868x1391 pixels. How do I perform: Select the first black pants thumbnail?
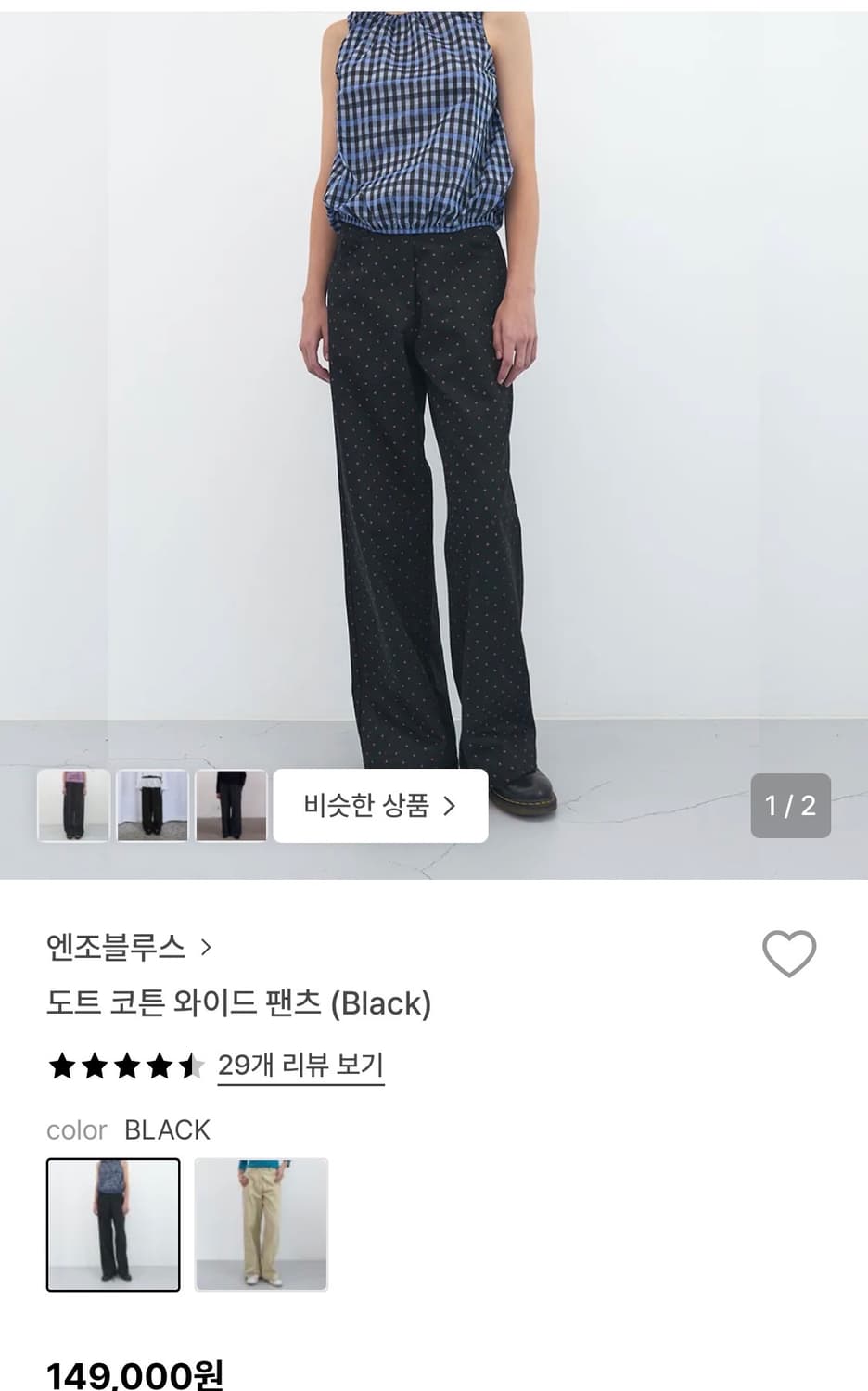(x=73, y=806)
